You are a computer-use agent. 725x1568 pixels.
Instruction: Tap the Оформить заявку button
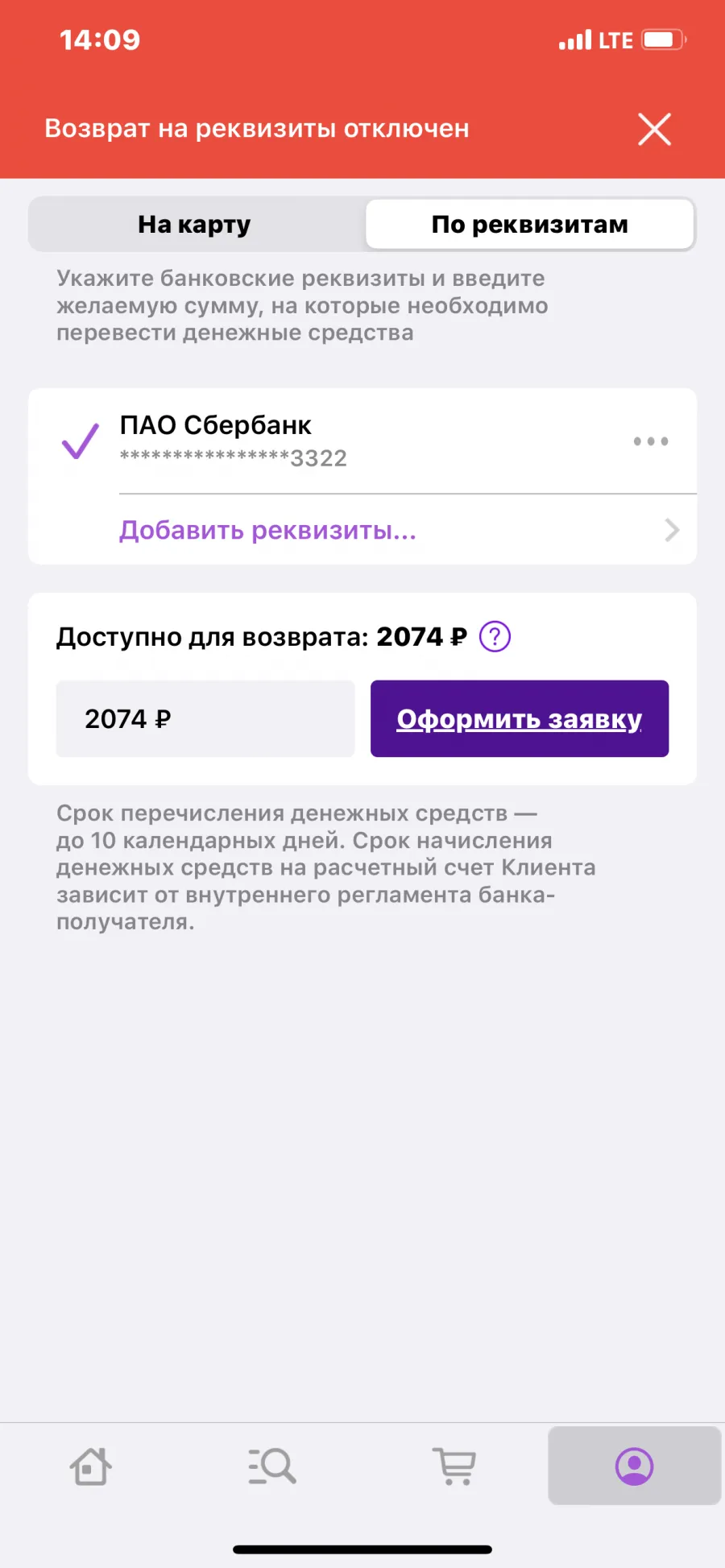coord(520,718)
